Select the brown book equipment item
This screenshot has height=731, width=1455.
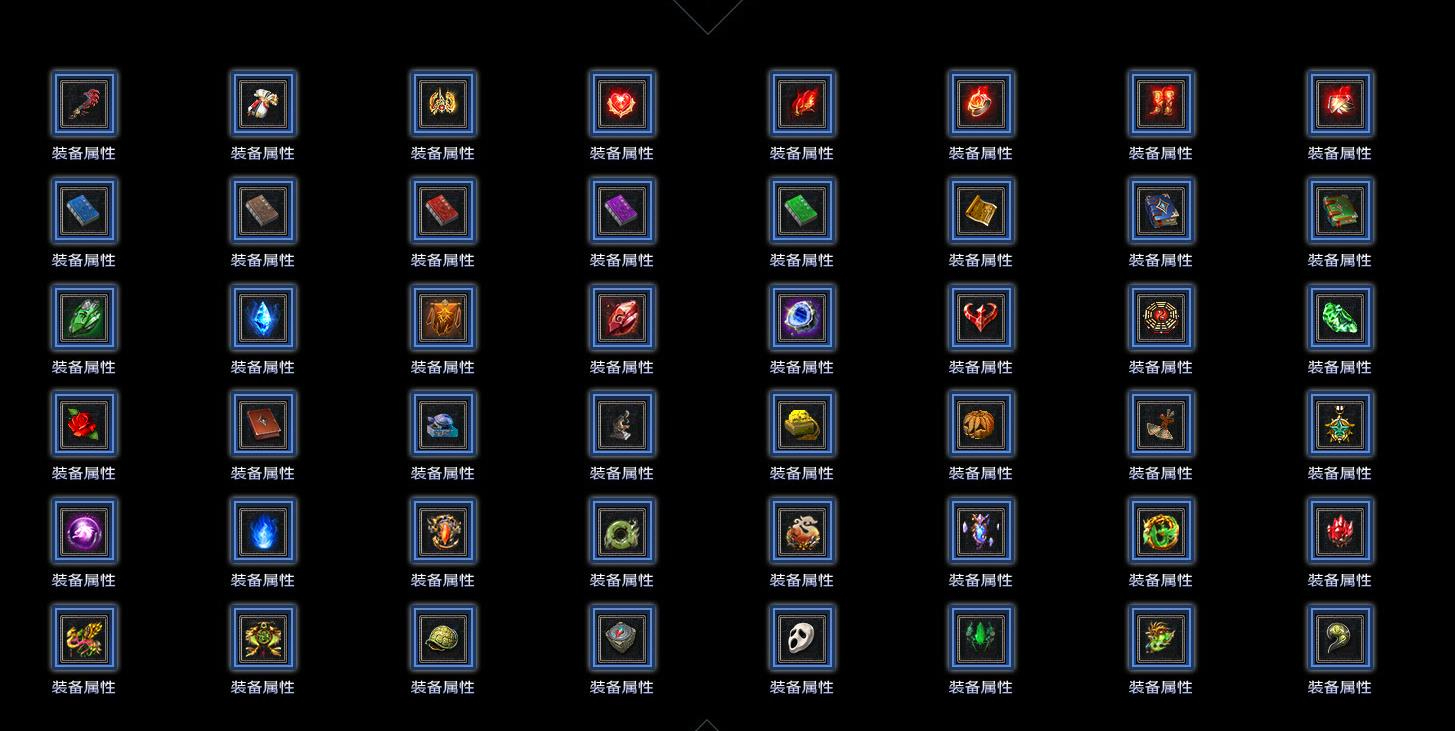[263, 210]
